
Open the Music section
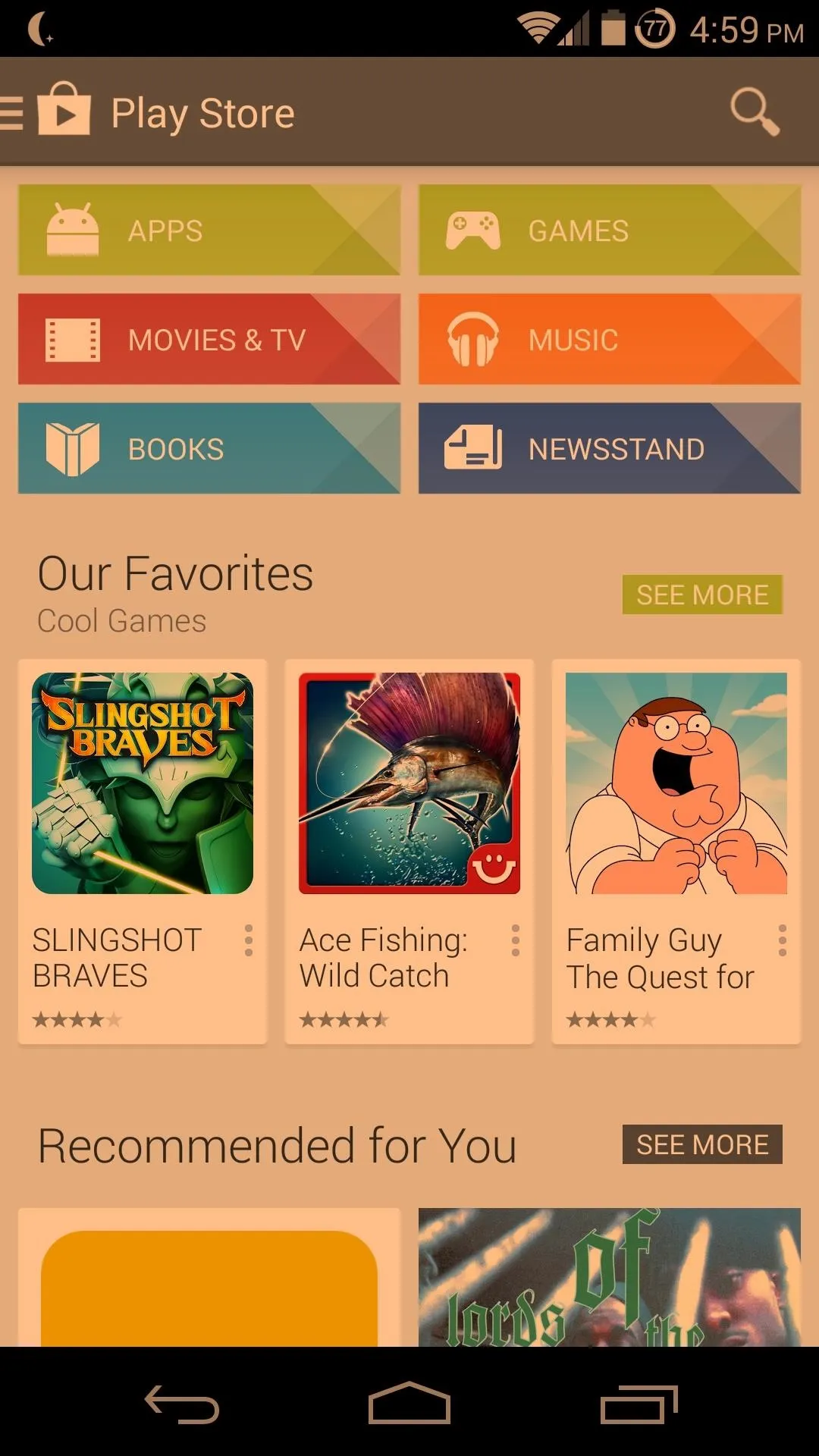click(x=610, y=339)
